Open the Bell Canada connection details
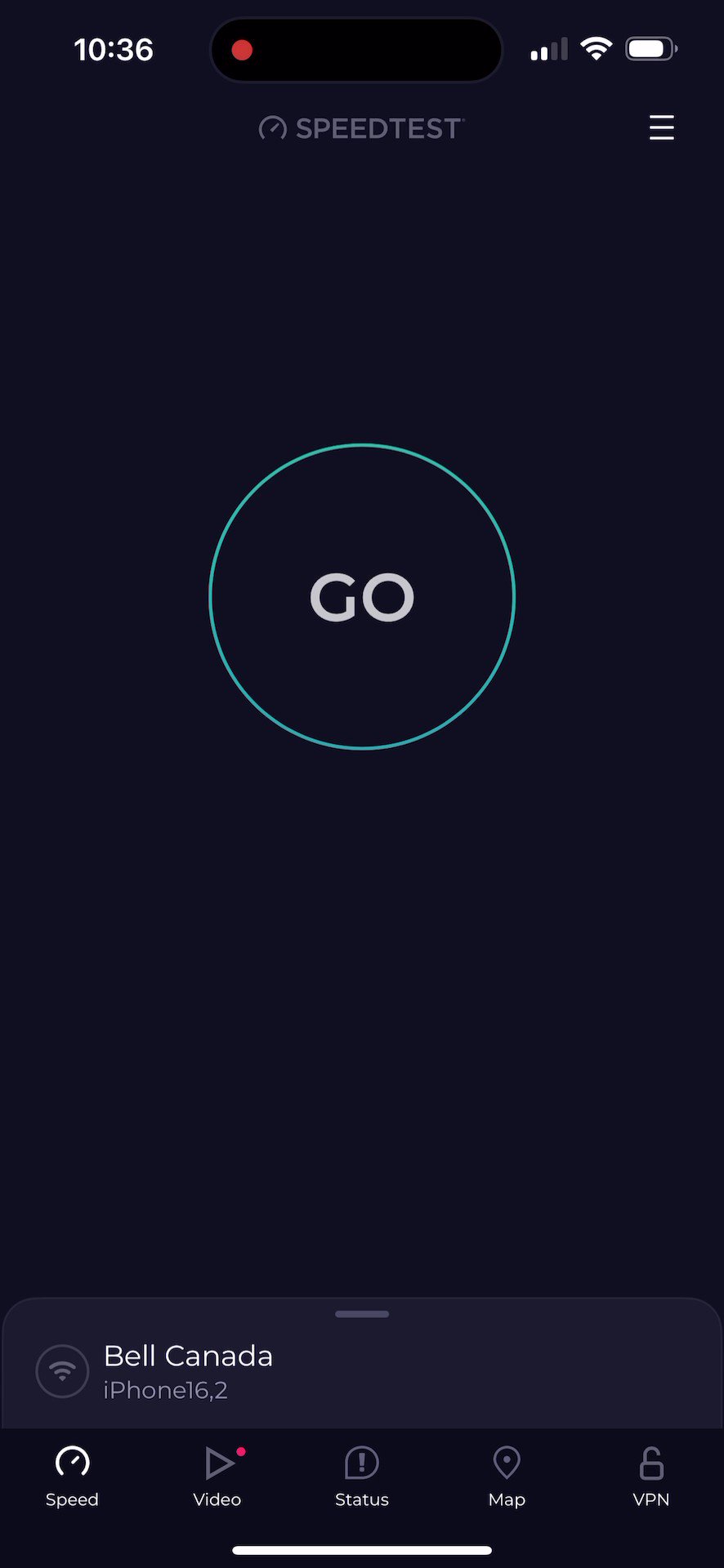The image size is (724, 1568). pos(188,1371)
